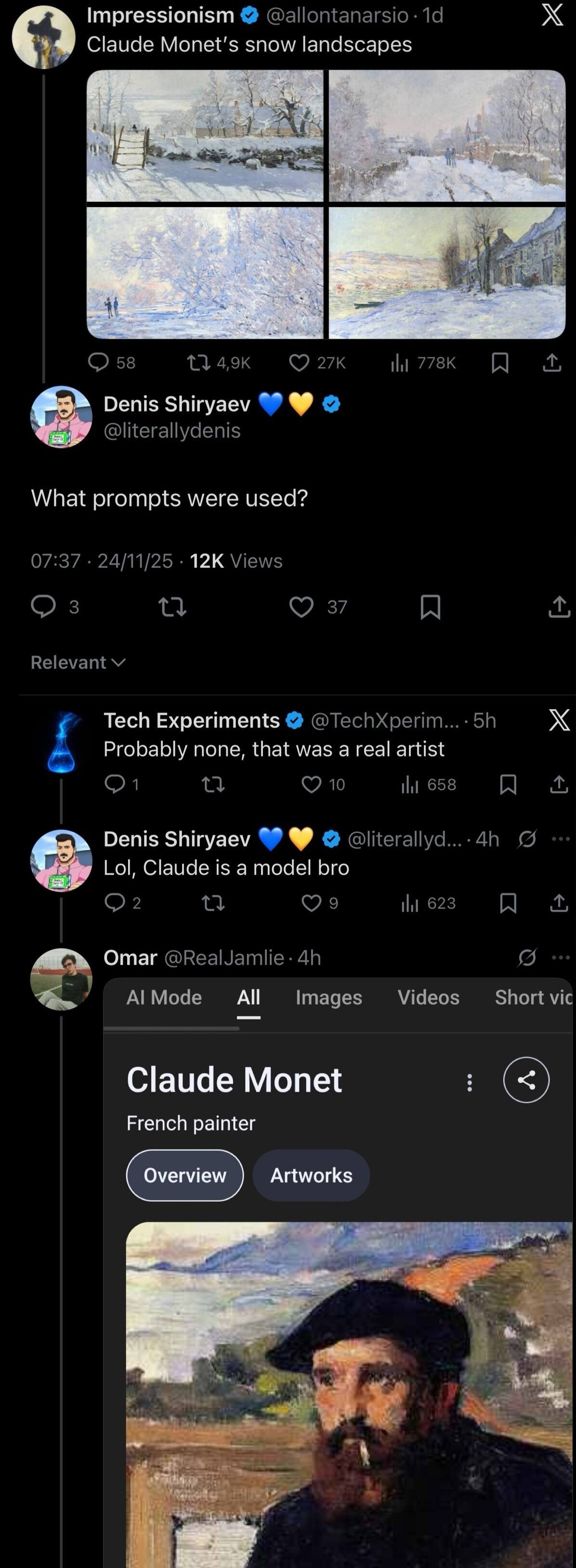Bookmark the Impressionism snow landscapes post
This screenshot has width=576, height=1568.
(500, 363)
